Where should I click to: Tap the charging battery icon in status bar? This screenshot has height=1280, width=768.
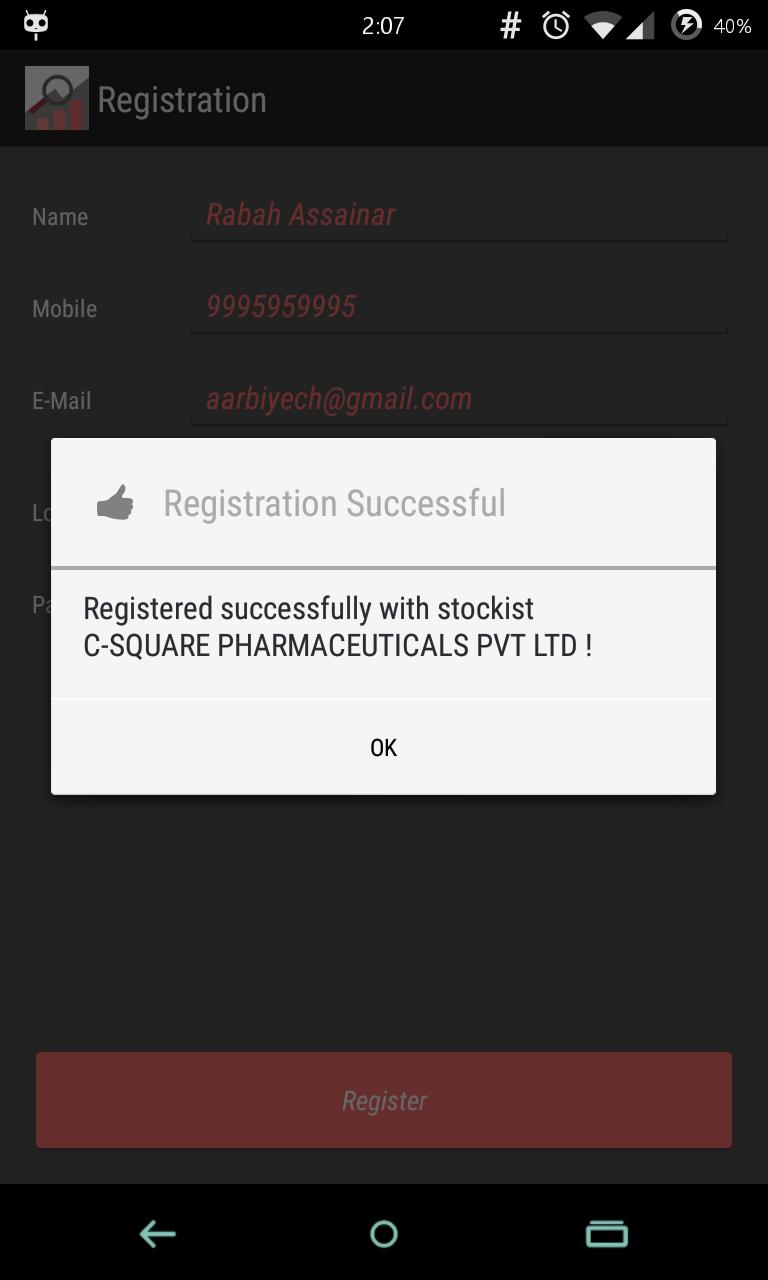point(688,25)
